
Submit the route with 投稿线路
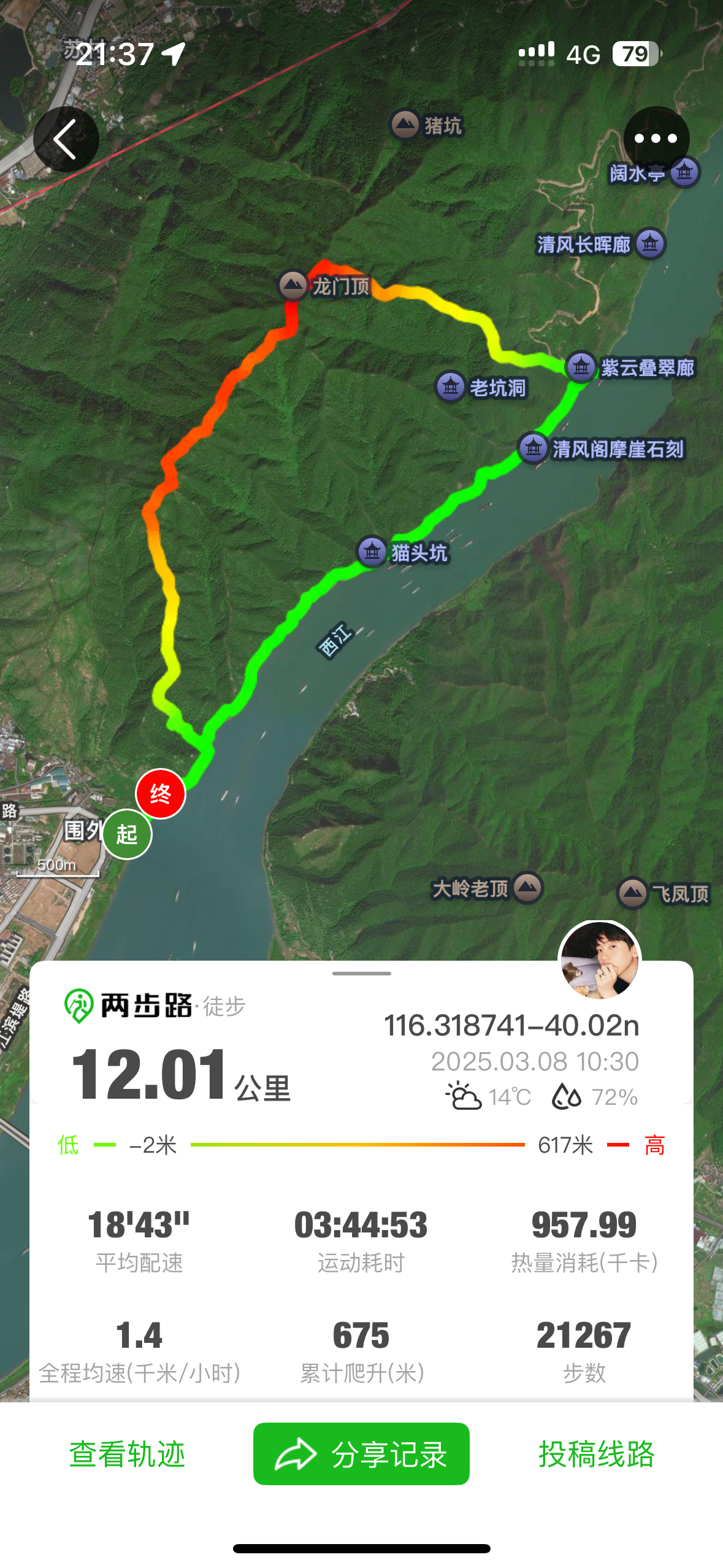[x=596, y=1454]
